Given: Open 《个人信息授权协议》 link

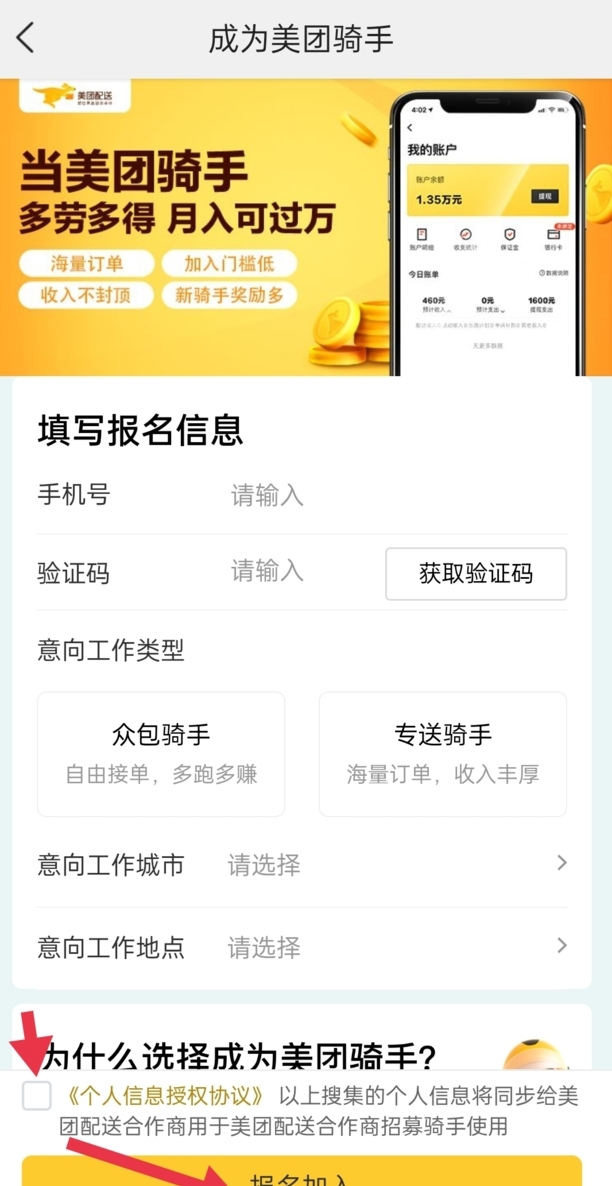Looking at the screenshot, I should coord(166,1096).
